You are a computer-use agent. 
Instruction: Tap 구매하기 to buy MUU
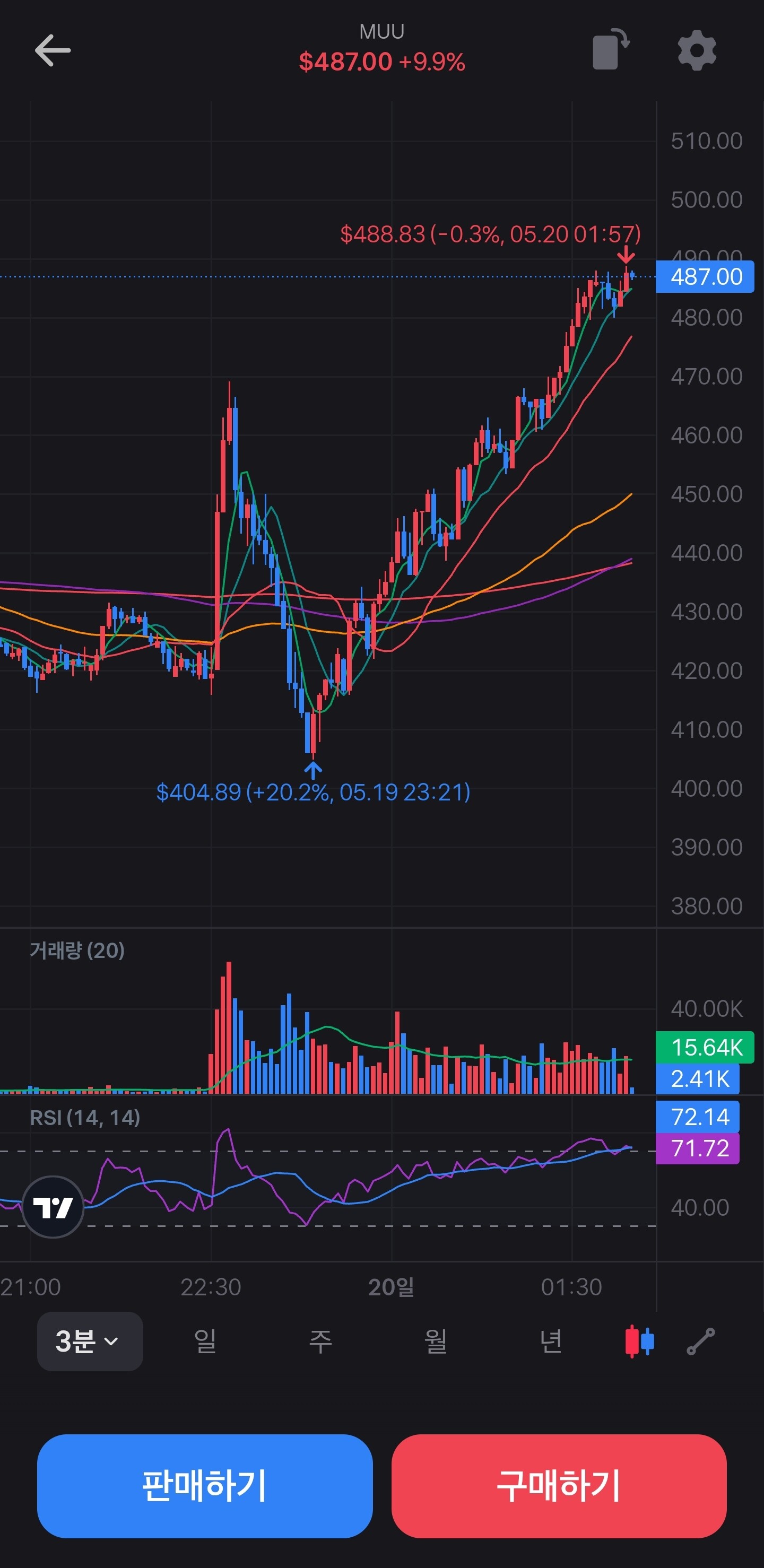(x=559, y=1486)
